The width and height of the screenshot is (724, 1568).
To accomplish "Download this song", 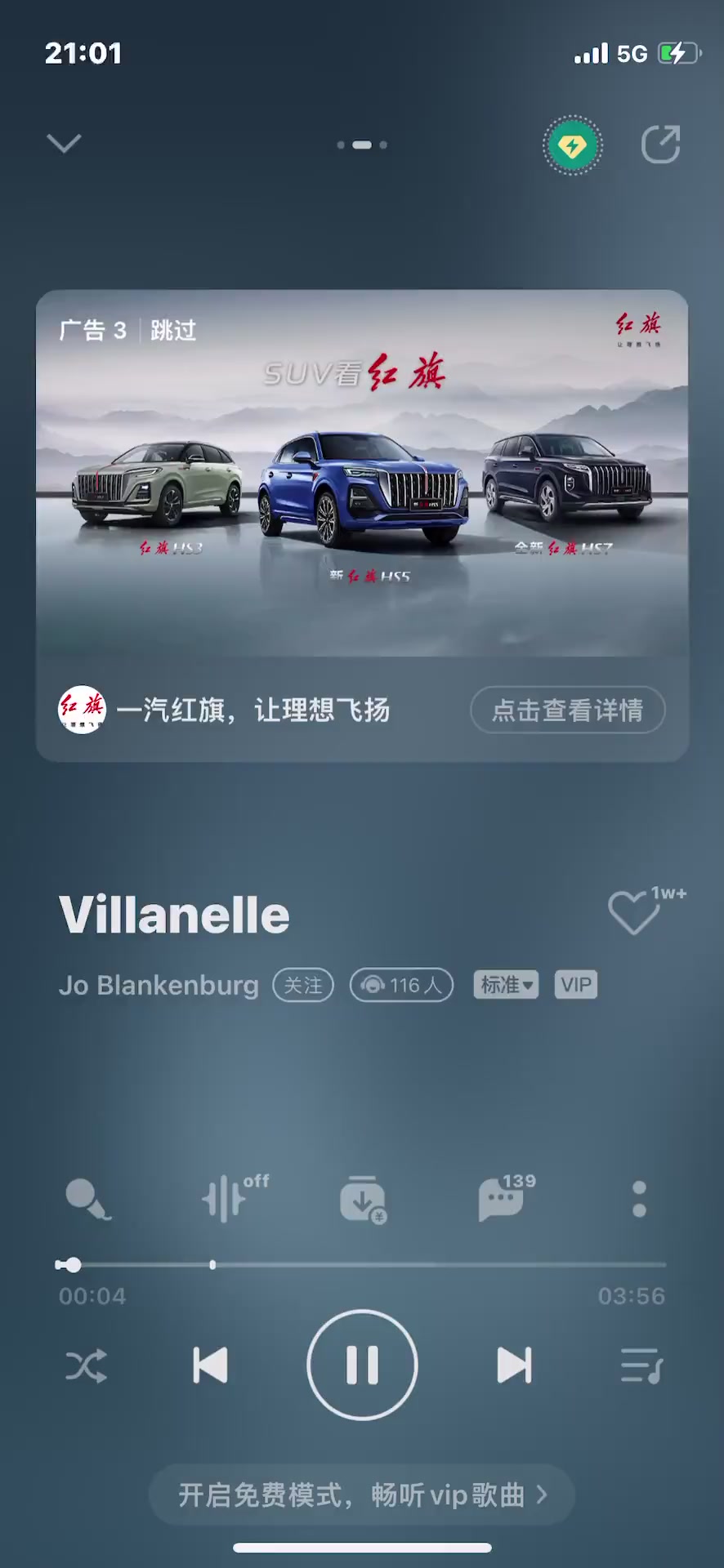I will point(362,1199).
